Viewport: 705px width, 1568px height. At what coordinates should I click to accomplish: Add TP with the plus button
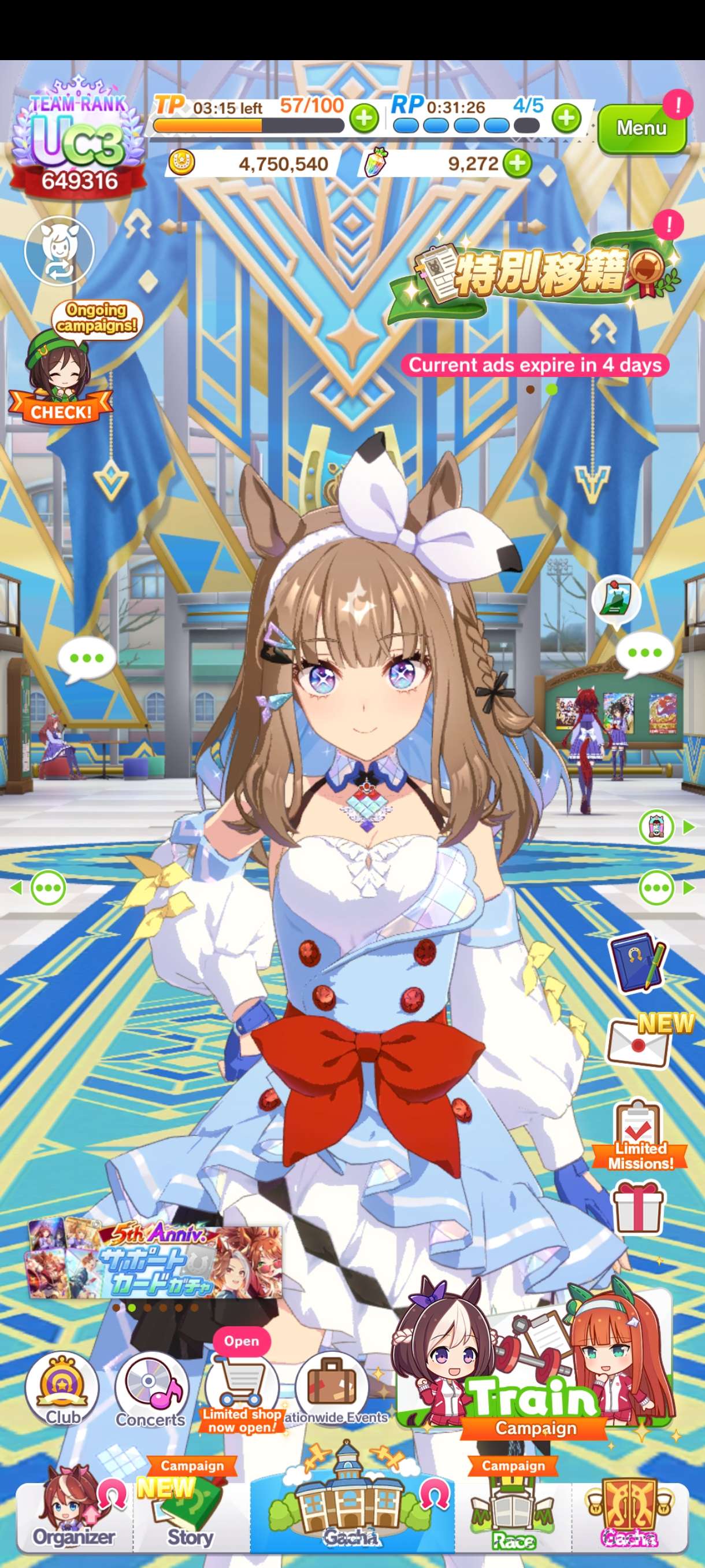[363, 118]
